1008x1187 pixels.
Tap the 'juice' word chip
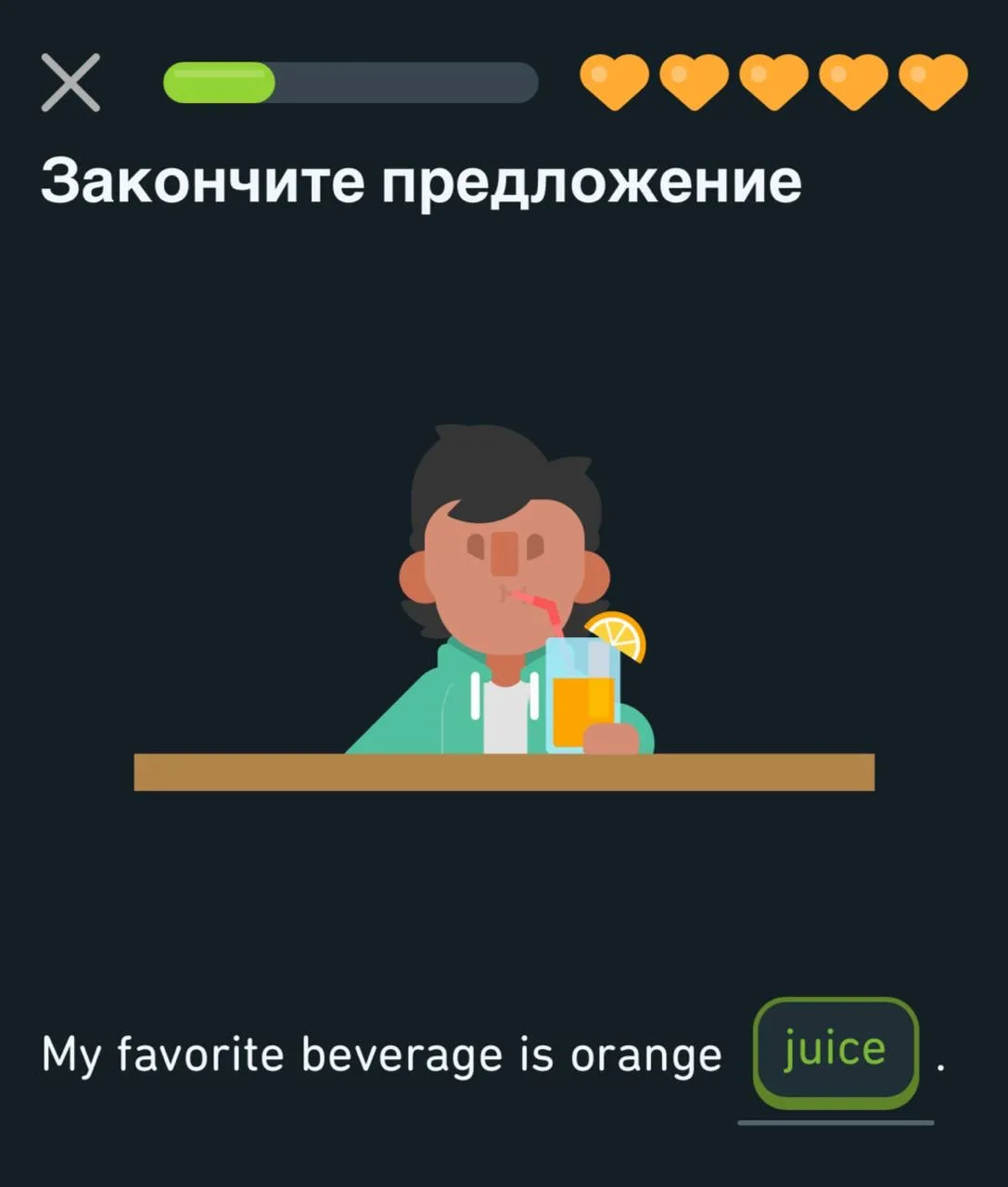tap(836, 1050)
